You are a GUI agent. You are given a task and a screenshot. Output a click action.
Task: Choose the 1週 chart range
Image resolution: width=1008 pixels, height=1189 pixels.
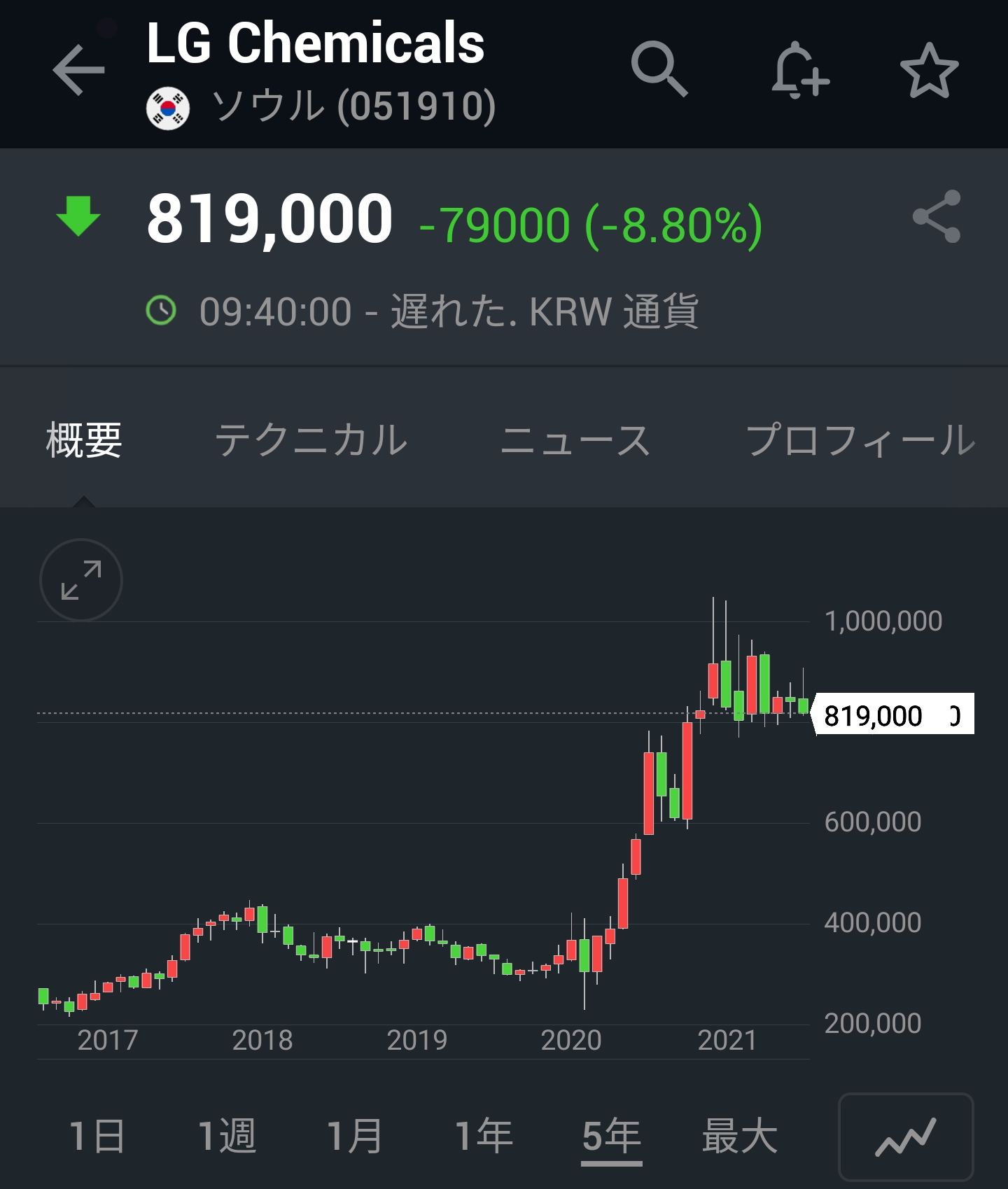227,1135
